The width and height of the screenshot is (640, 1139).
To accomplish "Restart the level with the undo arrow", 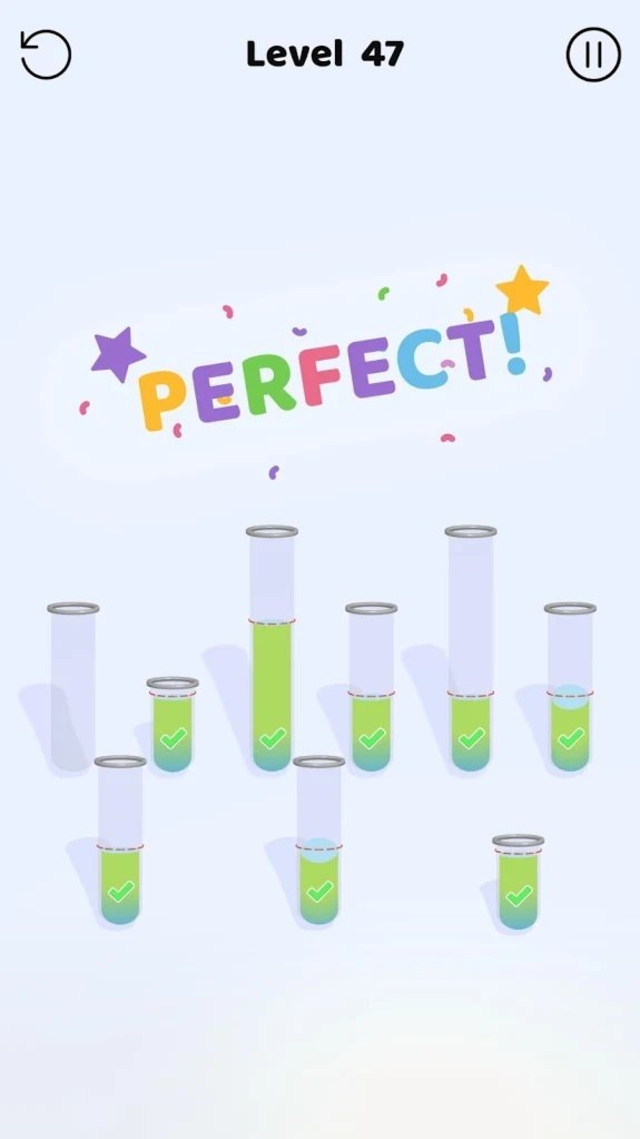I will click(46, 54).
